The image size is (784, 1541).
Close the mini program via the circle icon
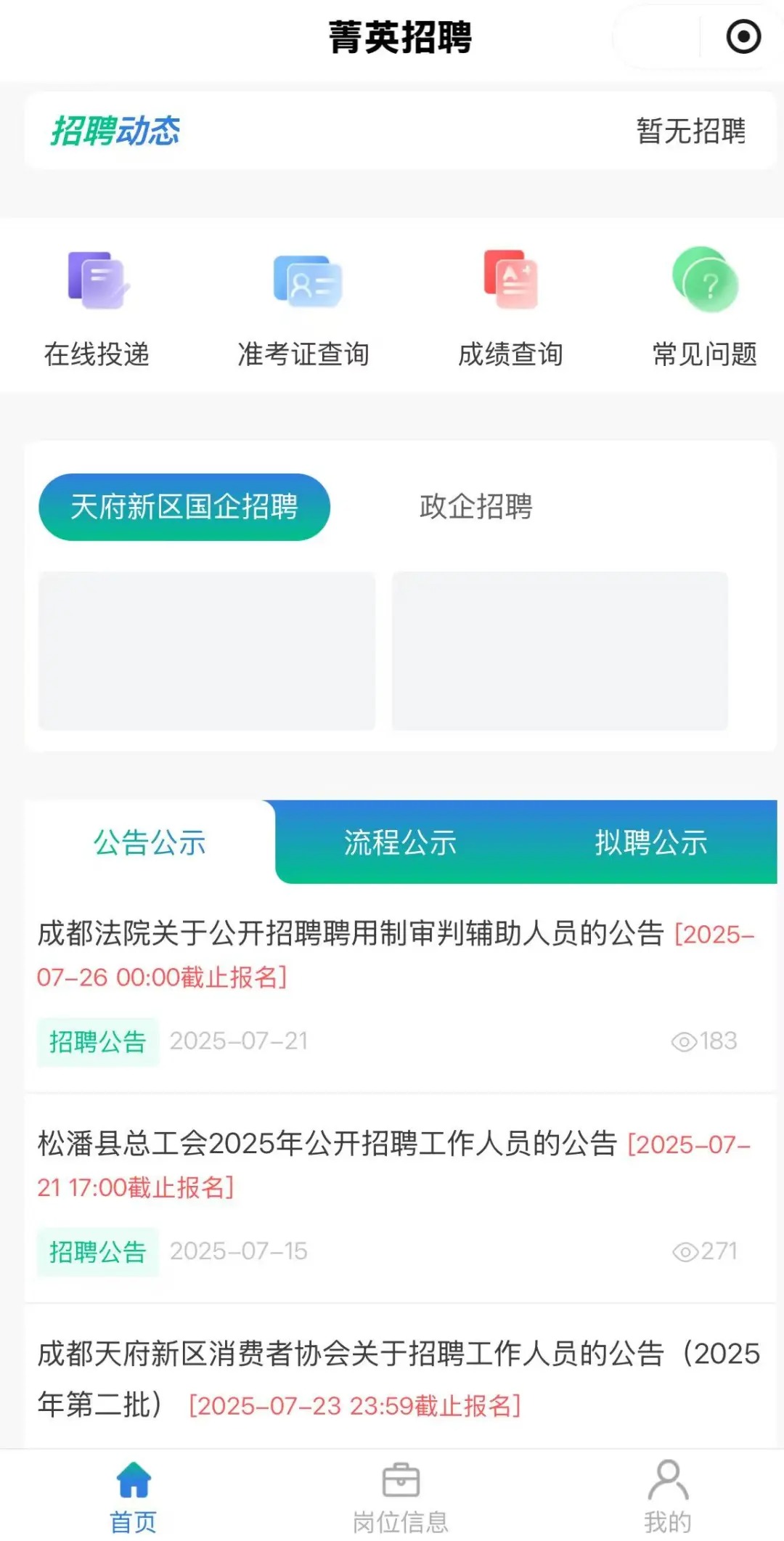(743, 37)
